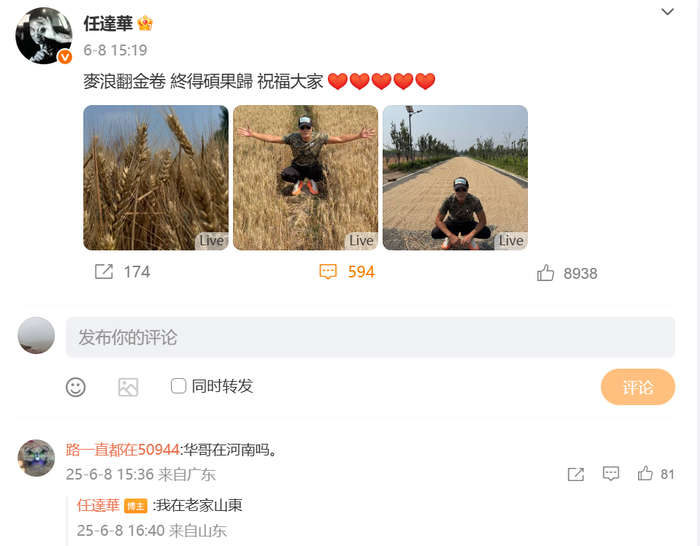Attach an image to the comment
Image resolution: width=700 pixels, height=546 pixels.
coord(128,387)
